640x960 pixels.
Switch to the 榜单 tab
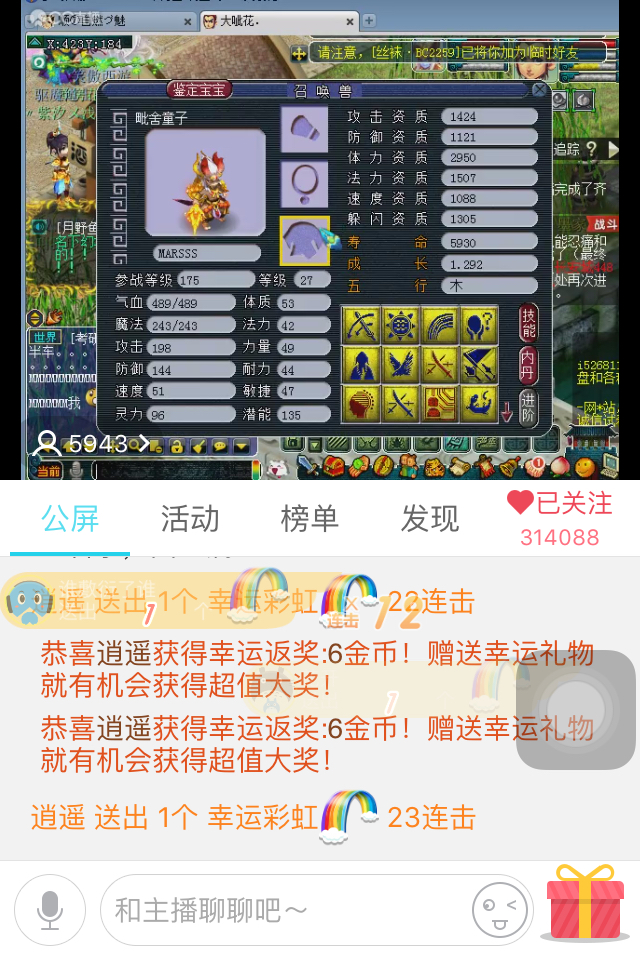tap(310, 518)
